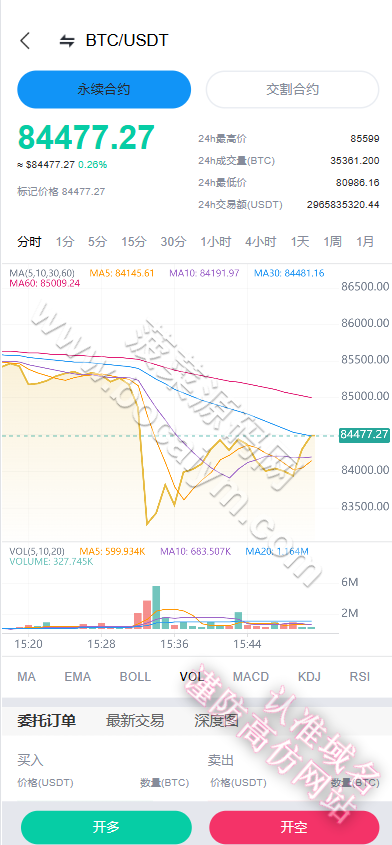Tap 开空 to open short position
The image size is (392, 845).
coord(294,827)
